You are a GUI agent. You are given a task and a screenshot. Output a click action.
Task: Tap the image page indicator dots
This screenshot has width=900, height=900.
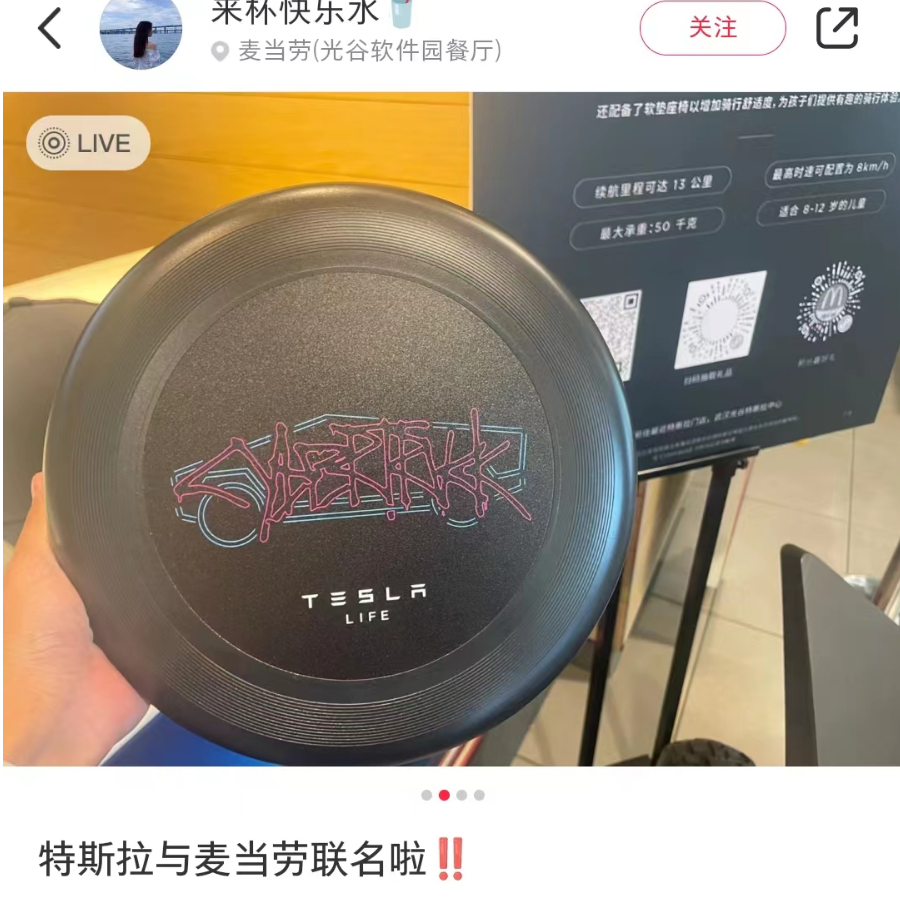pyautogui.click(x=452, y=795)
